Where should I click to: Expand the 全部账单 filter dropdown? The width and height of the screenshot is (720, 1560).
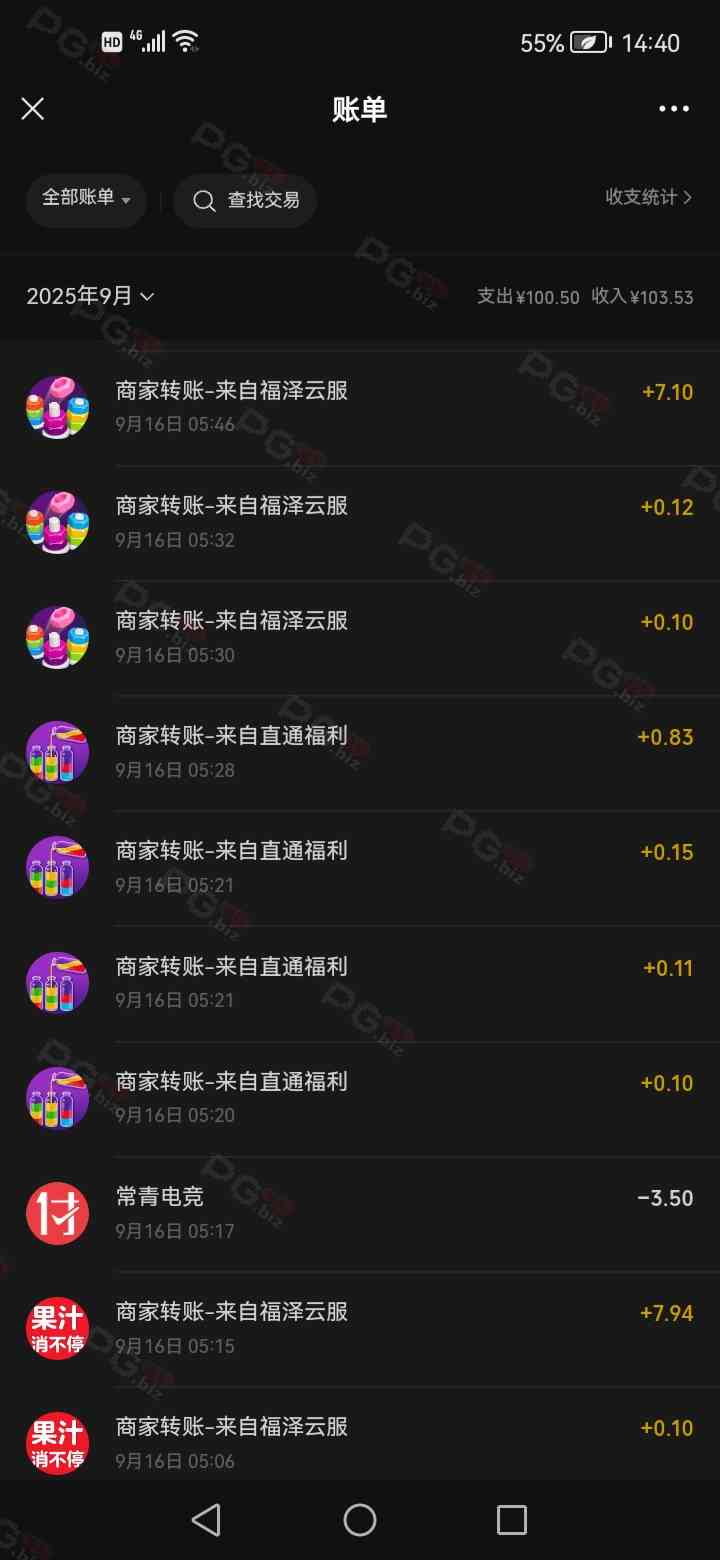click(x=86, y=199)
